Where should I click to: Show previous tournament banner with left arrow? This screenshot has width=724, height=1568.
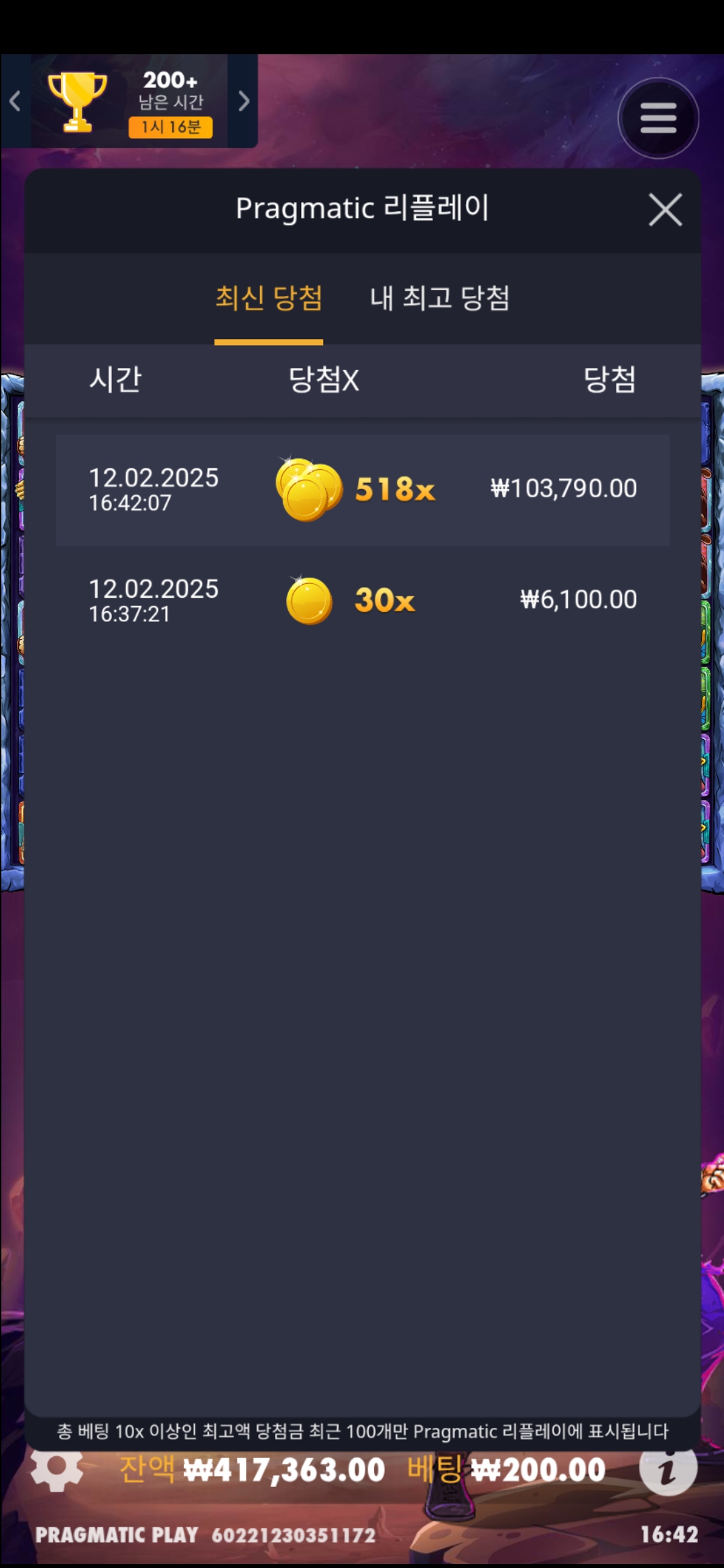[15, 101]
